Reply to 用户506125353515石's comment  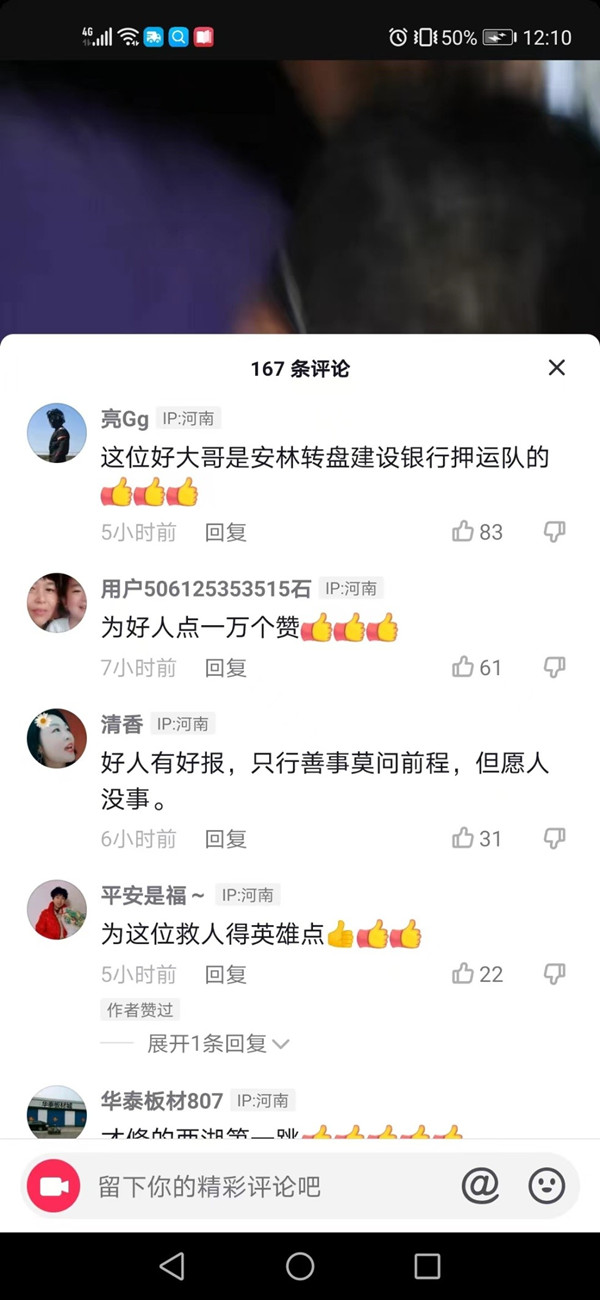pyautogui.click(x=225, y=667)
